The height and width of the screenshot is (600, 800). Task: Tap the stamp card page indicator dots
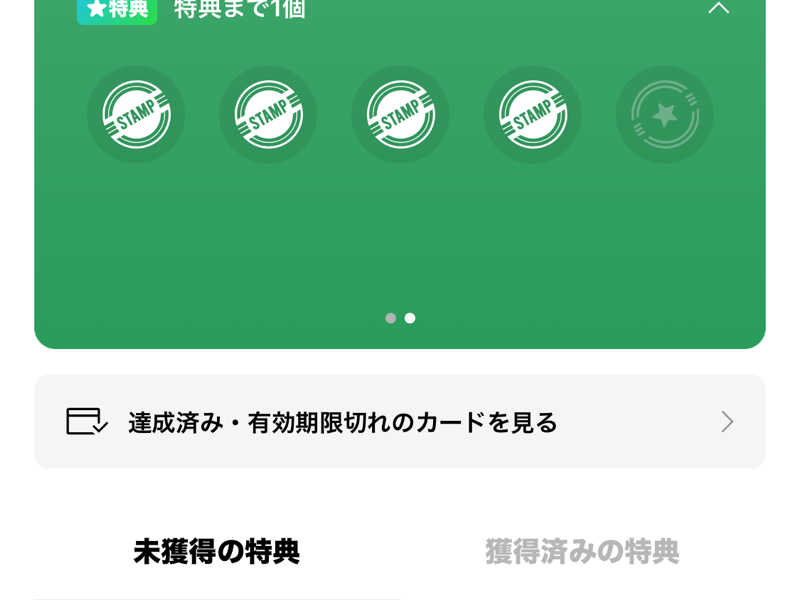click(x=400, y=318)
